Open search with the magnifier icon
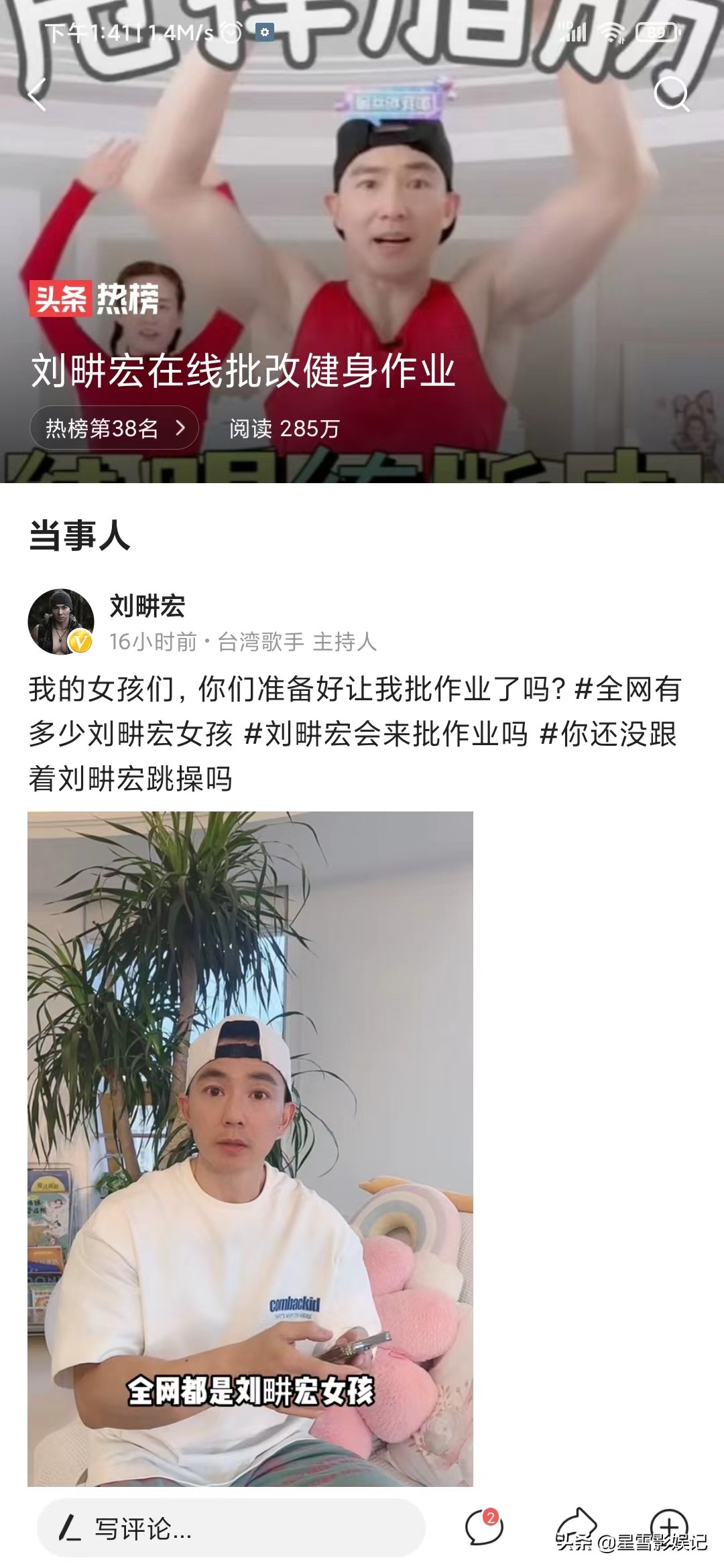This screenshot has height=1568, width=724. pos(671,94)
